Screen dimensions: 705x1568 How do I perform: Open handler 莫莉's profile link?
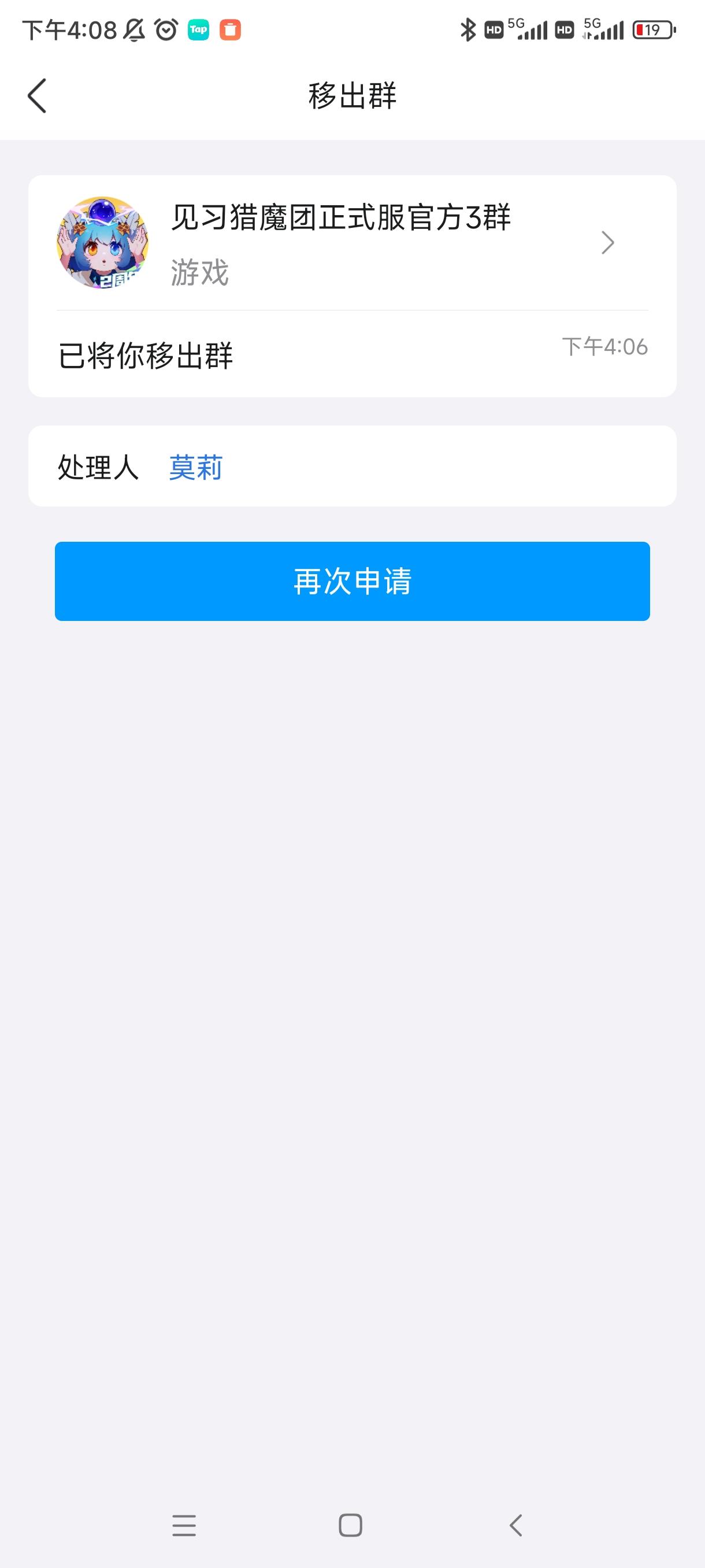point(195,469)
